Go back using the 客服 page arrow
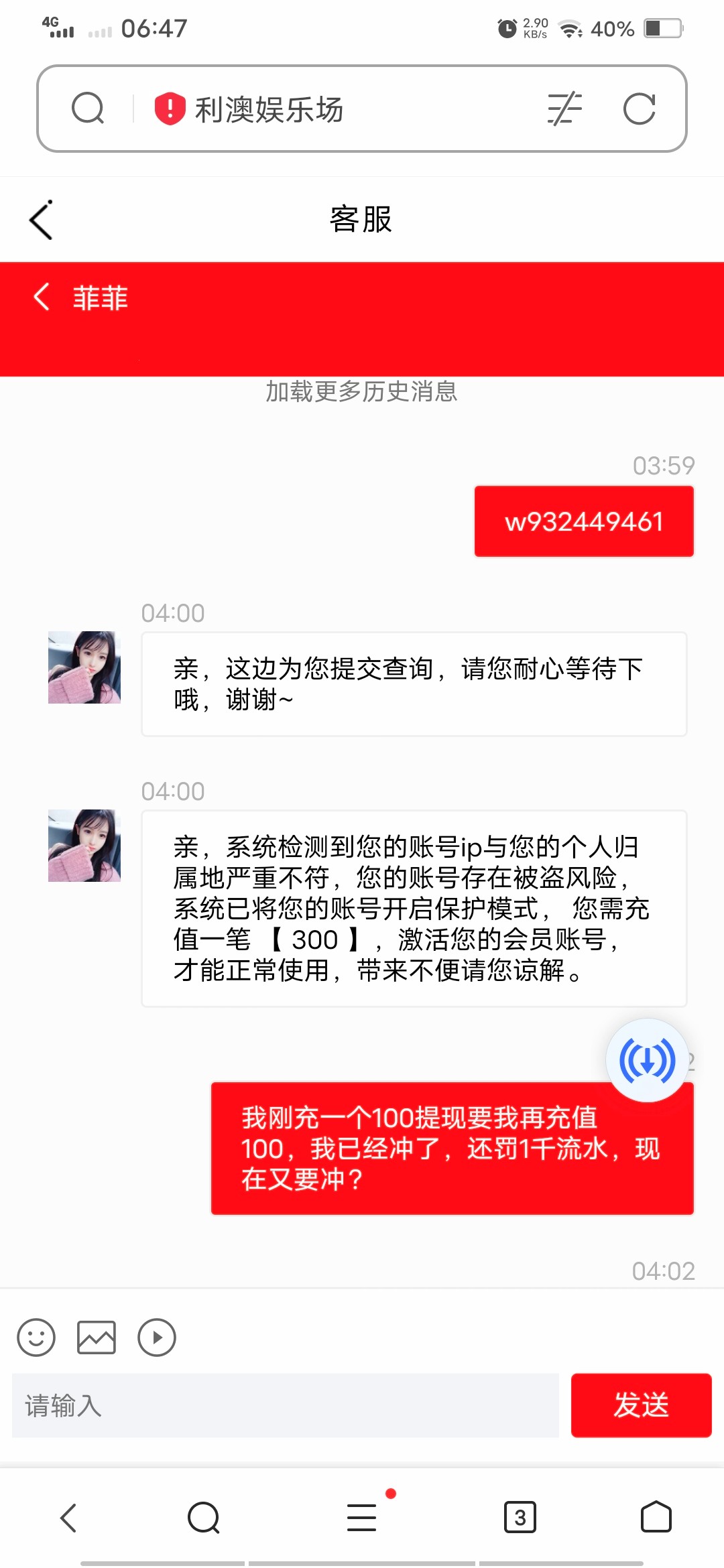This screenshot has height=1568, width=724. (x=40, y=219)
